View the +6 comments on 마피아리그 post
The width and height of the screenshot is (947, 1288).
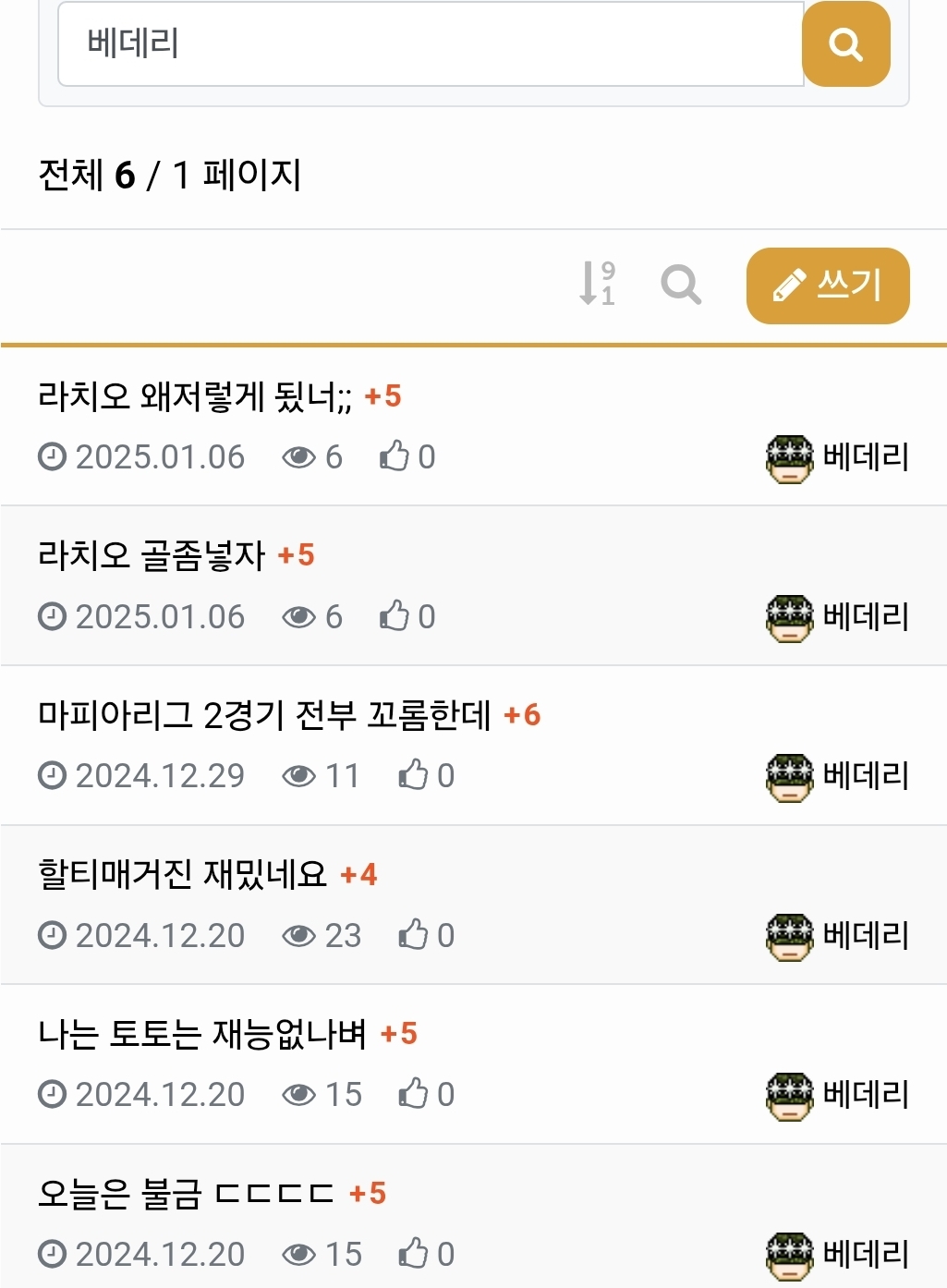click(522, 715)
